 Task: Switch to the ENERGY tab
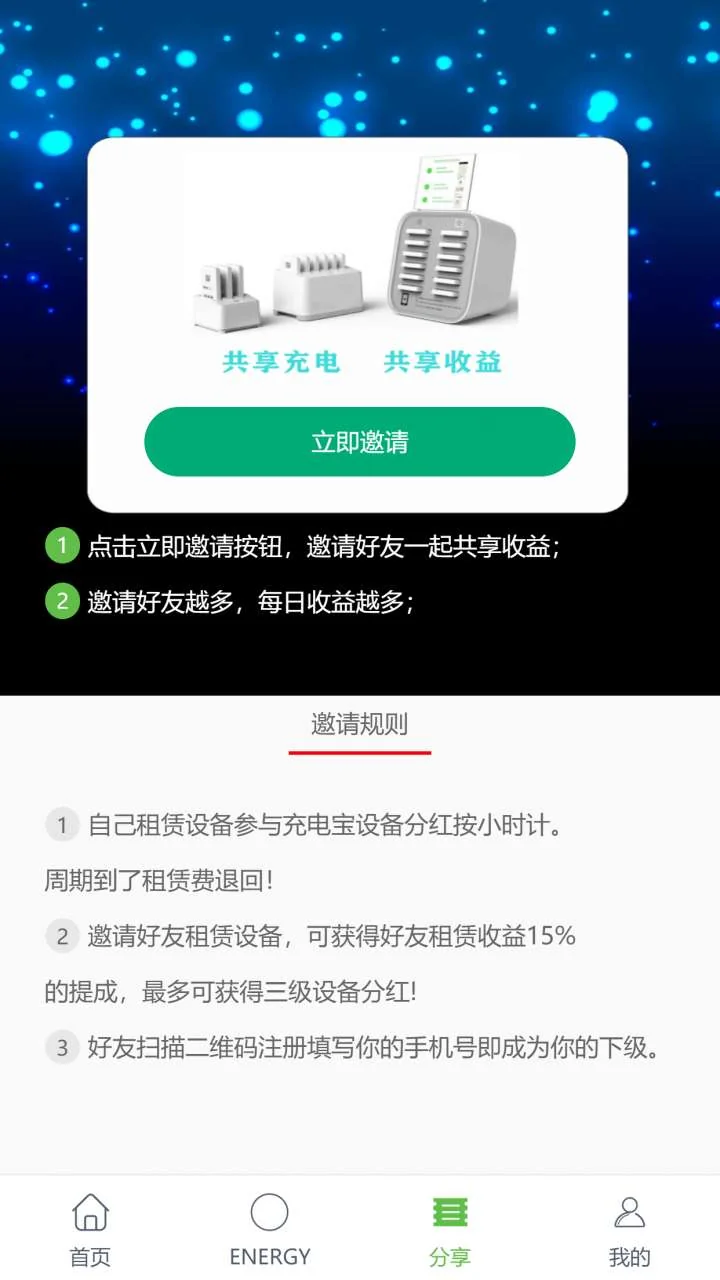pyautogui.click(x=270, y=1229)
